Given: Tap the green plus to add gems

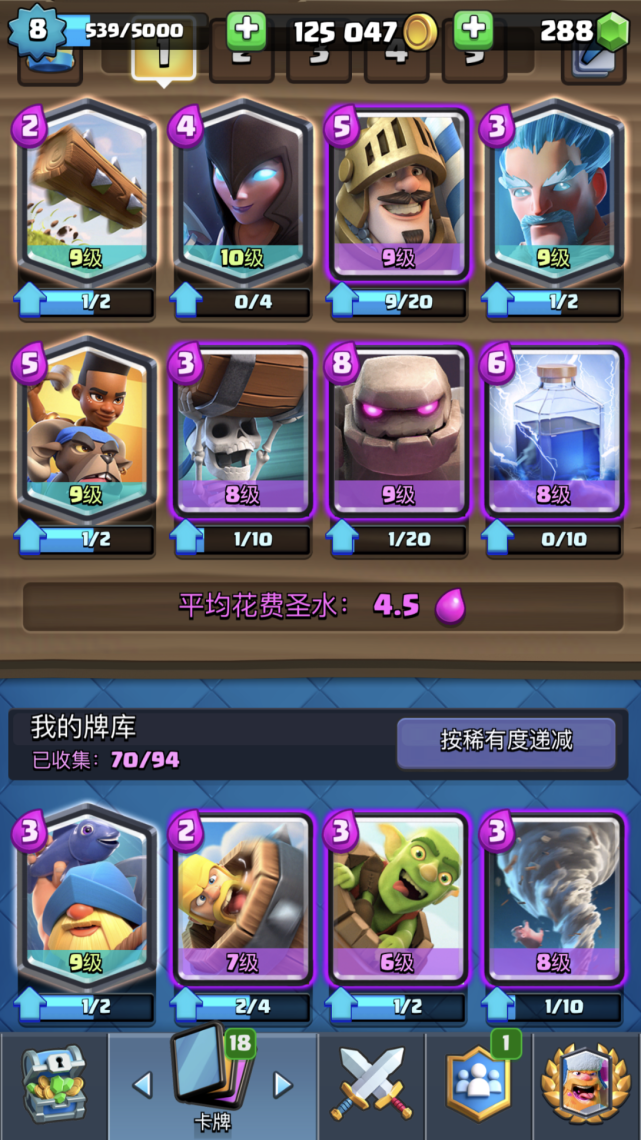Looking at the screenshot, I should (473, 31).
